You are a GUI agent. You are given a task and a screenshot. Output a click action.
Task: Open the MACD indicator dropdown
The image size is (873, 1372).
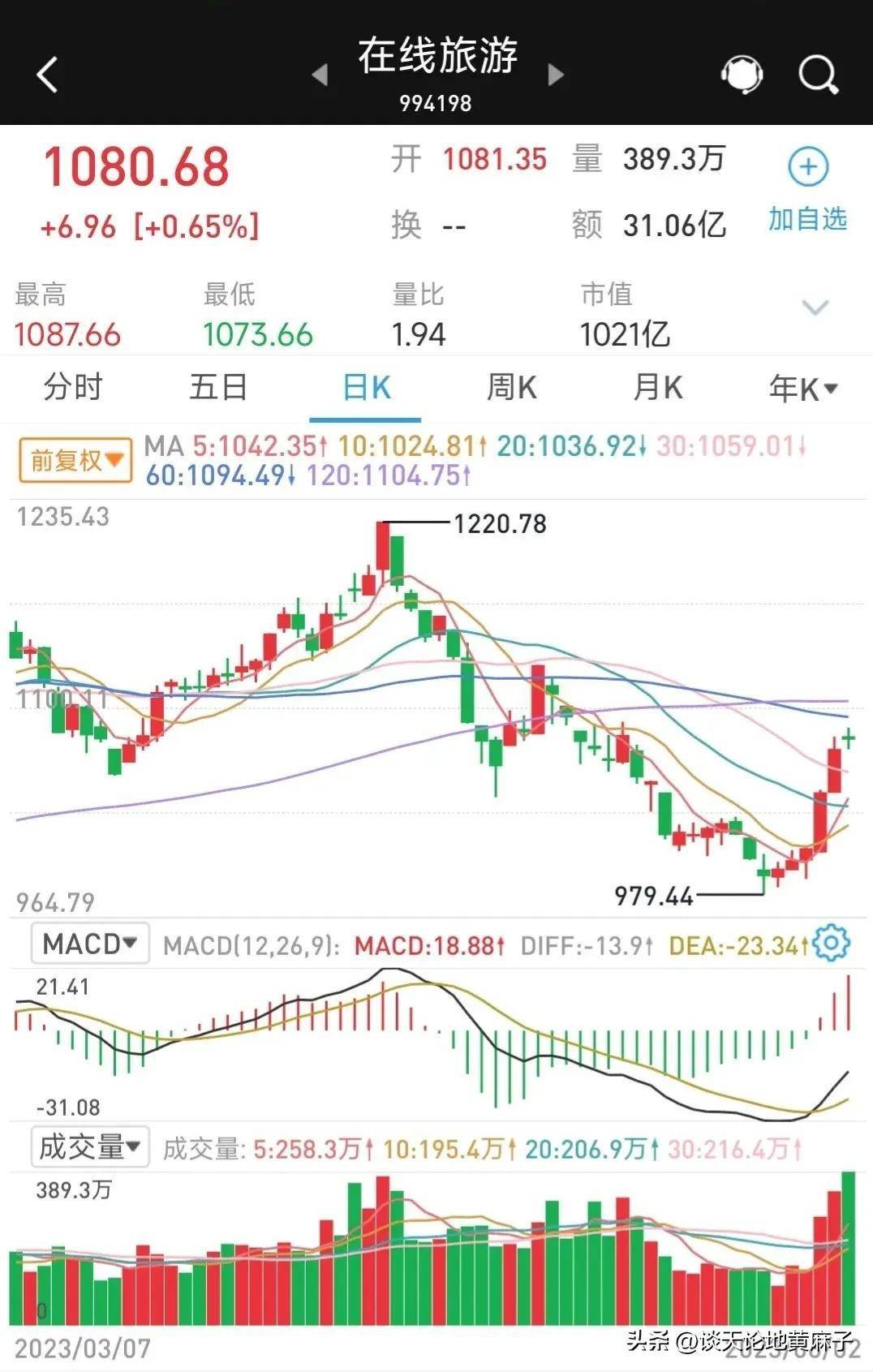(x=90, y=944)
